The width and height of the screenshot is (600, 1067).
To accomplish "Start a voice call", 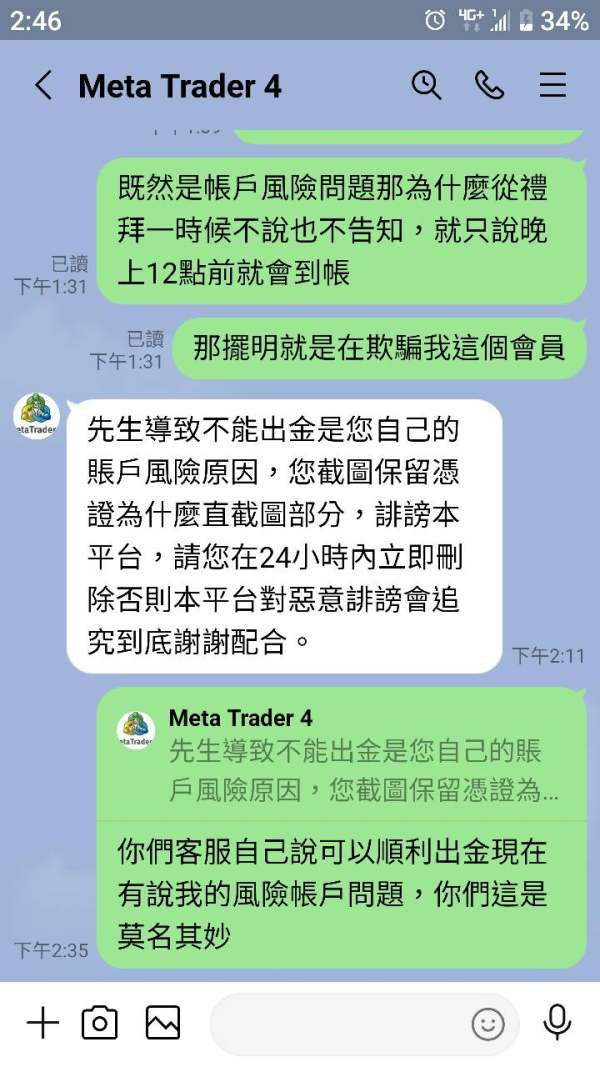I will click(x=489, y=86).
